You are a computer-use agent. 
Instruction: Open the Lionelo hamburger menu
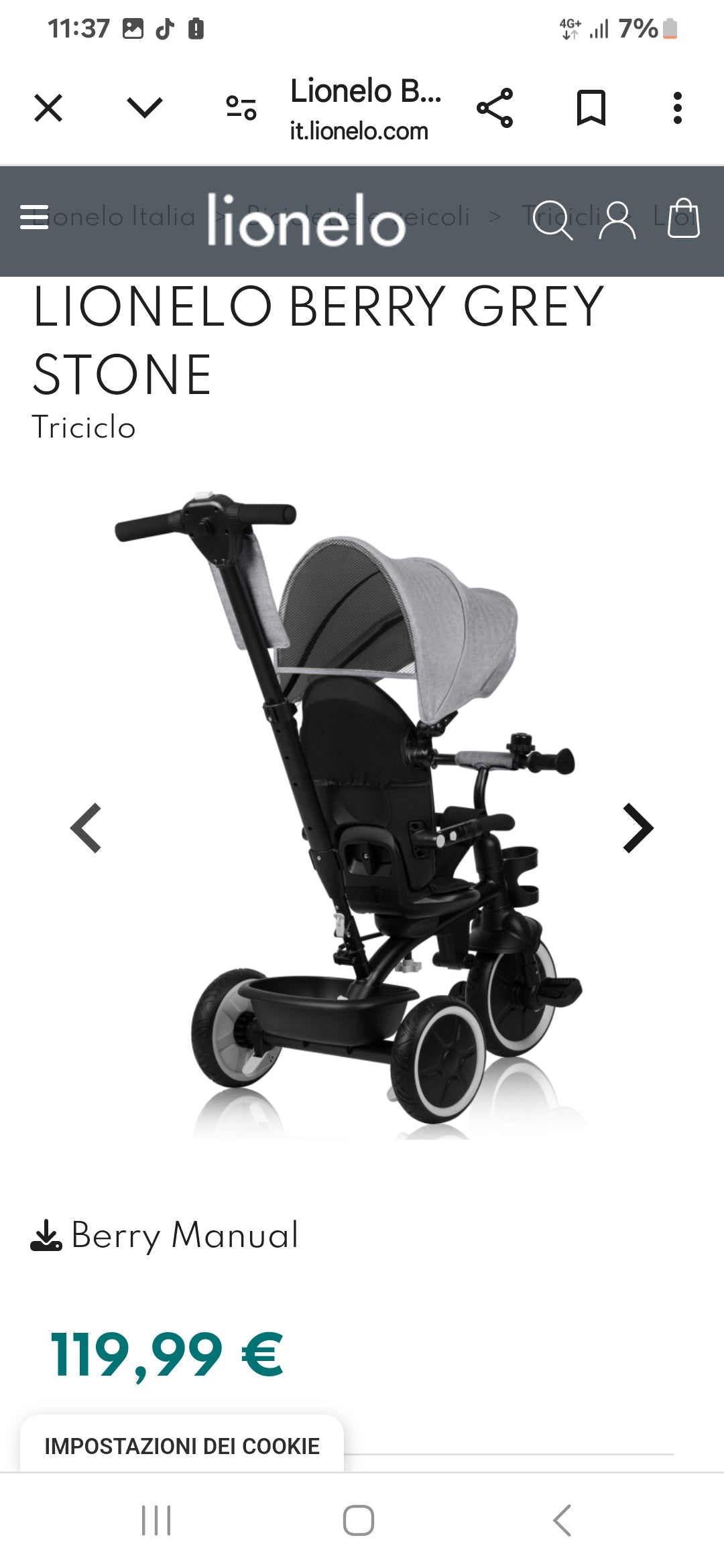point(34,217)
